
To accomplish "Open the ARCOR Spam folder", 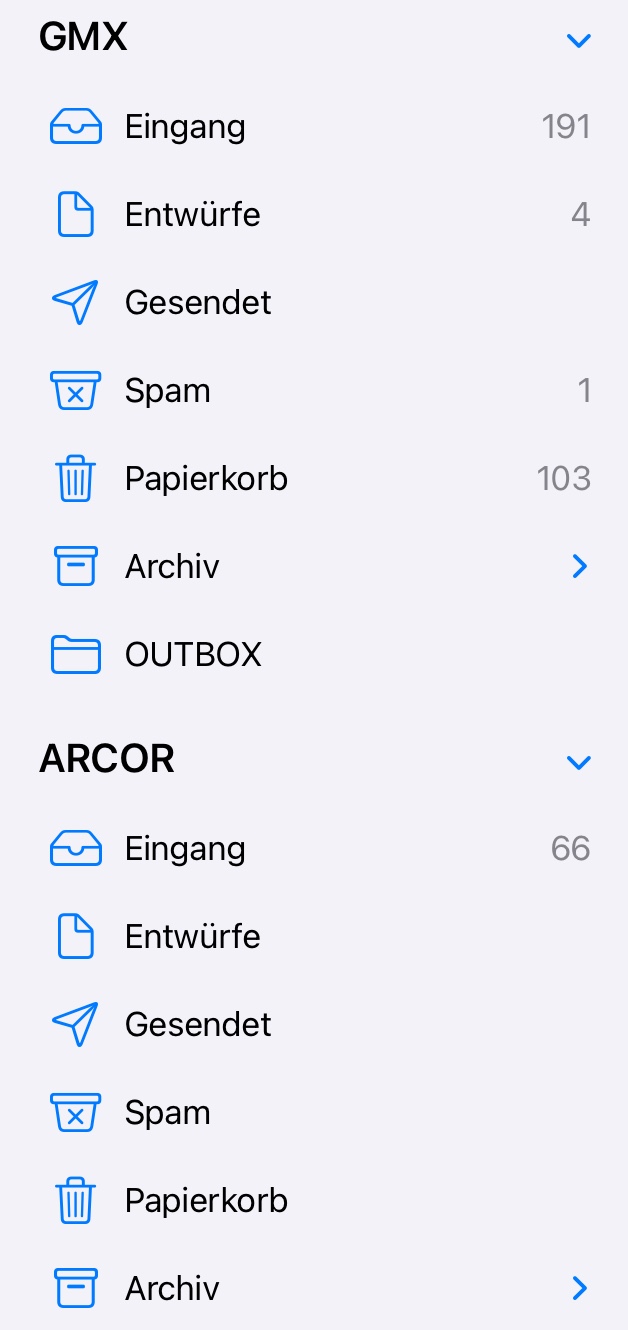I will point(167,1113).
